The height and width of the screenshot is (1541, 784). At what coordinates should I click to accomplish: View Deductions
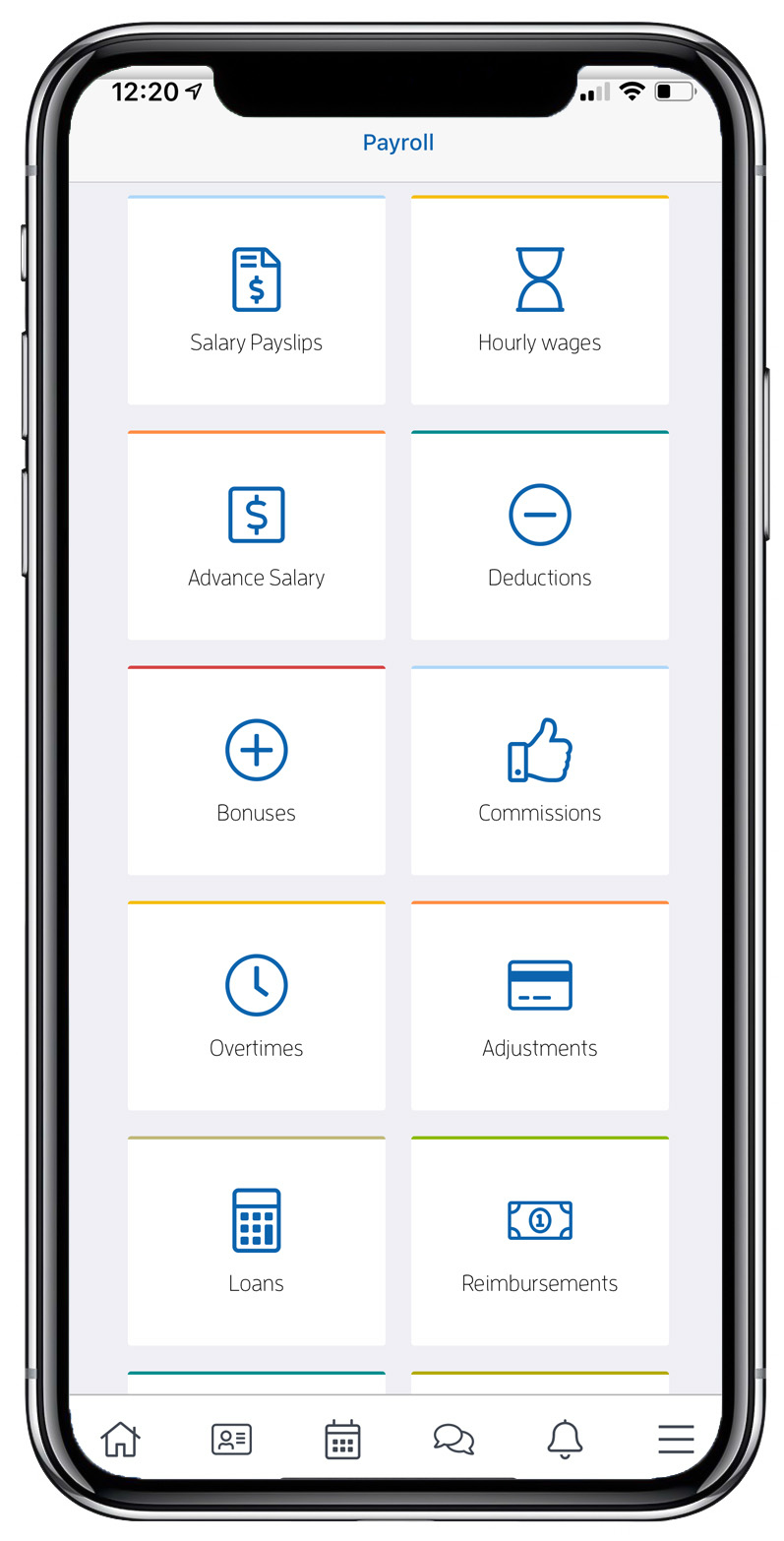[539, 536]
